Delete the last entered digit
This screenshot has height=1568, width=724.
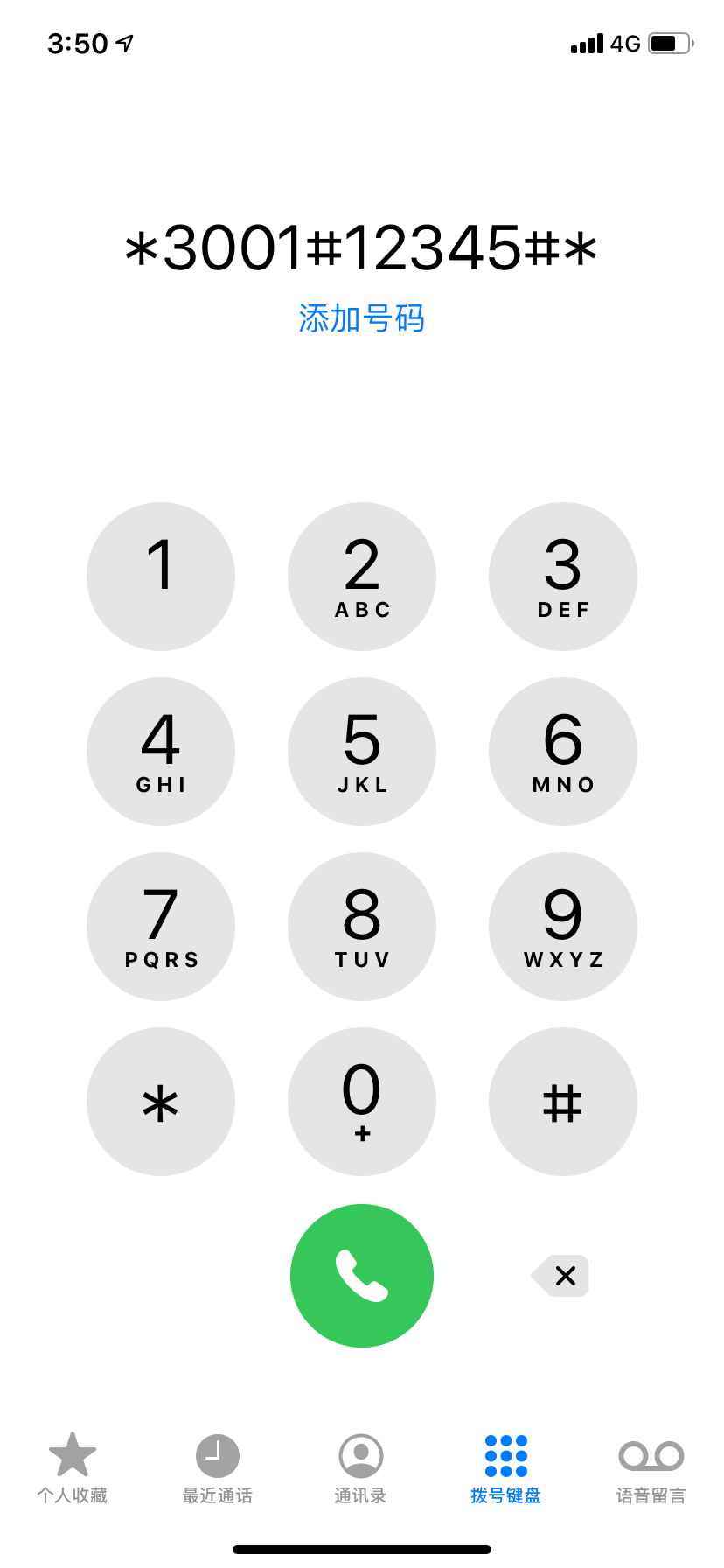(x=561, y=1276)
